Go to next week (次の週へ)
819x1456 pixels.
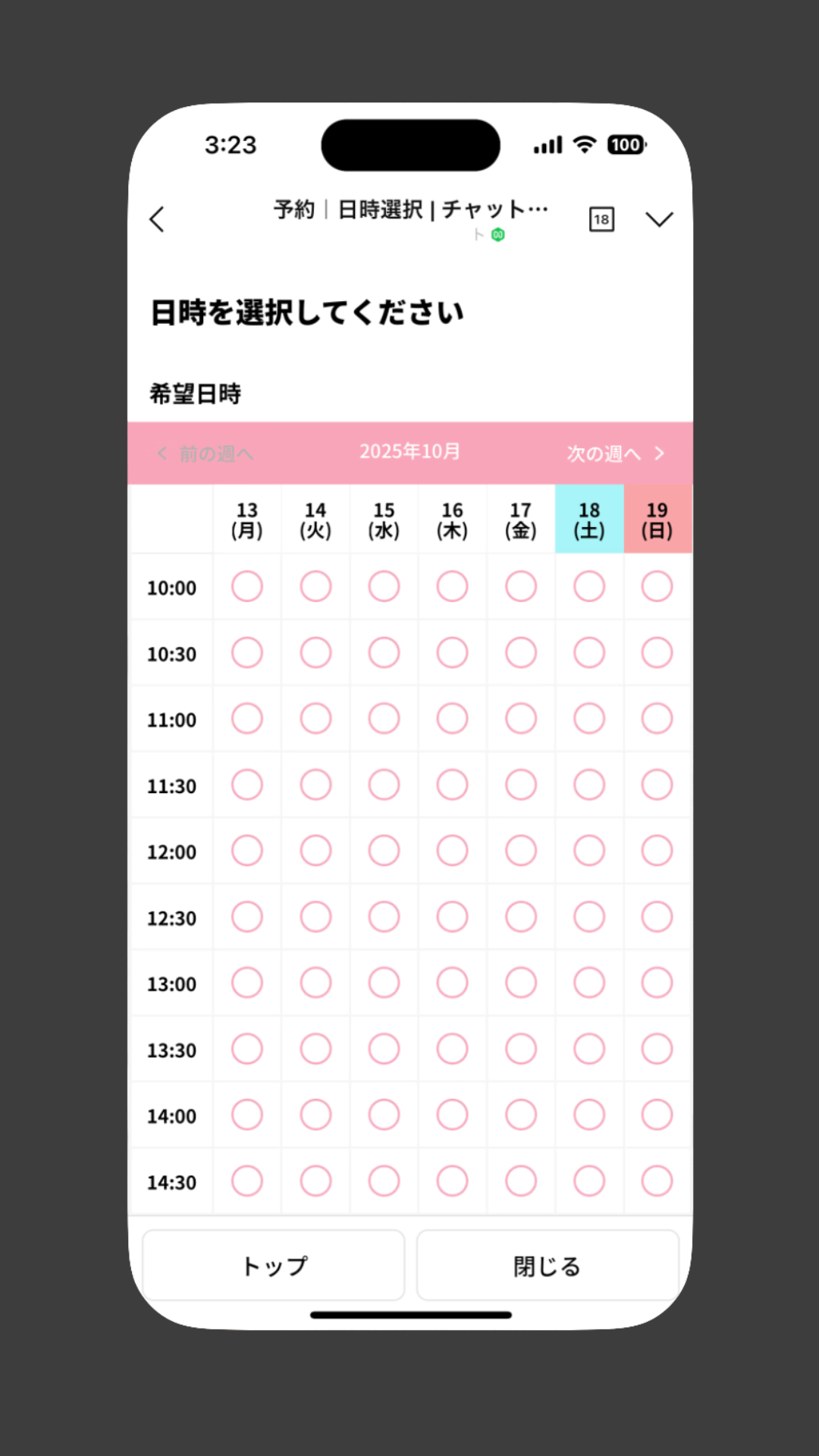pos(615,453)
